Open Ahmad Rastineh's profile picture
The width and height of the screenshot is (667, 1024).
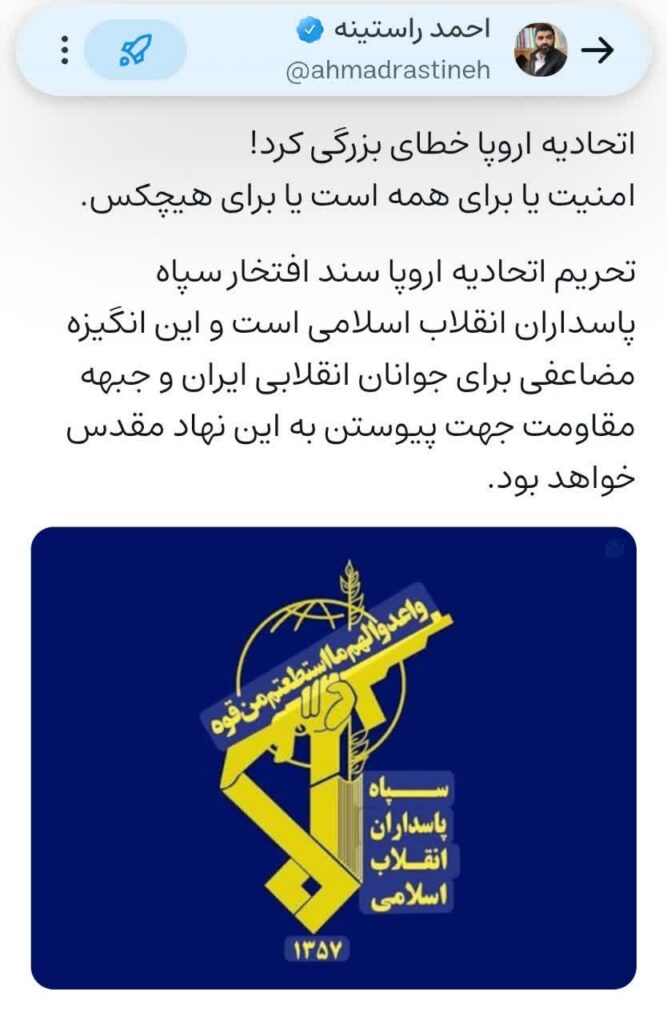[x=540, y=51]
